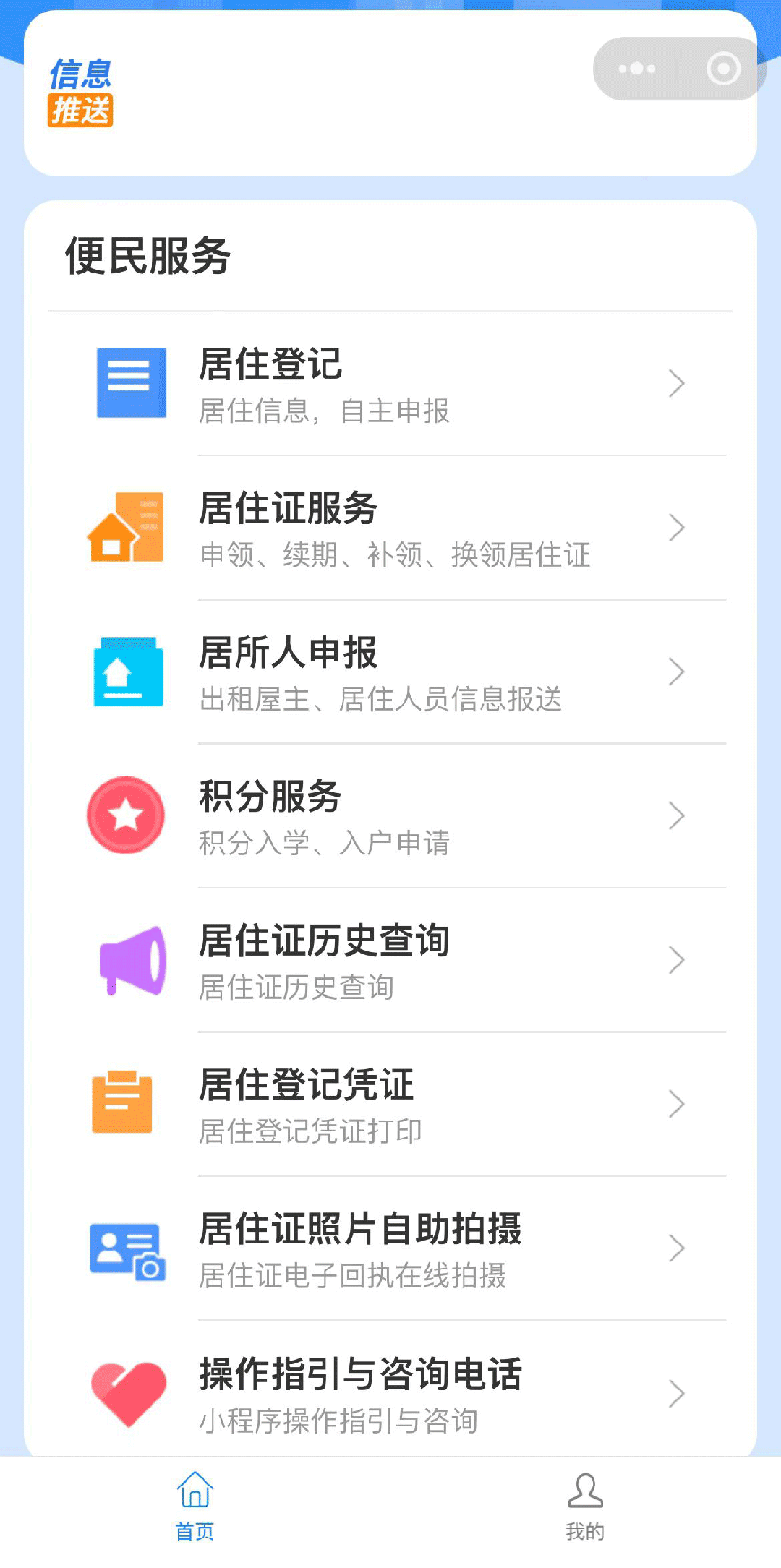The height and width of the screenshot is (1568, 781).
Task: Open 操作指引与咨询电话
Action: pos(390,1393)
